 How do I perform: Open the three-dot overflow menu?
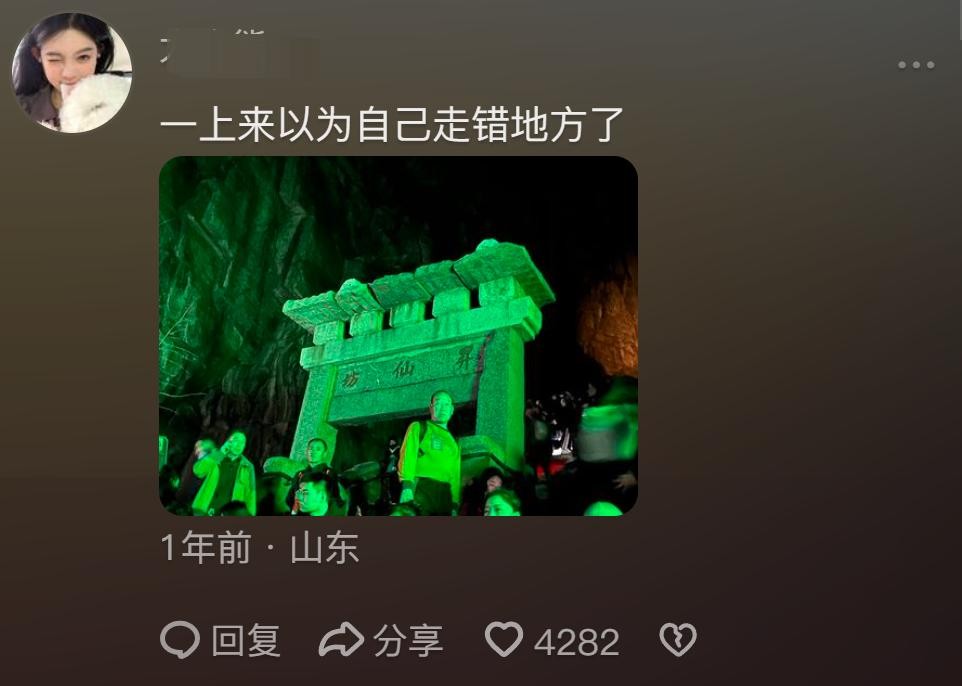click(915, 65)
